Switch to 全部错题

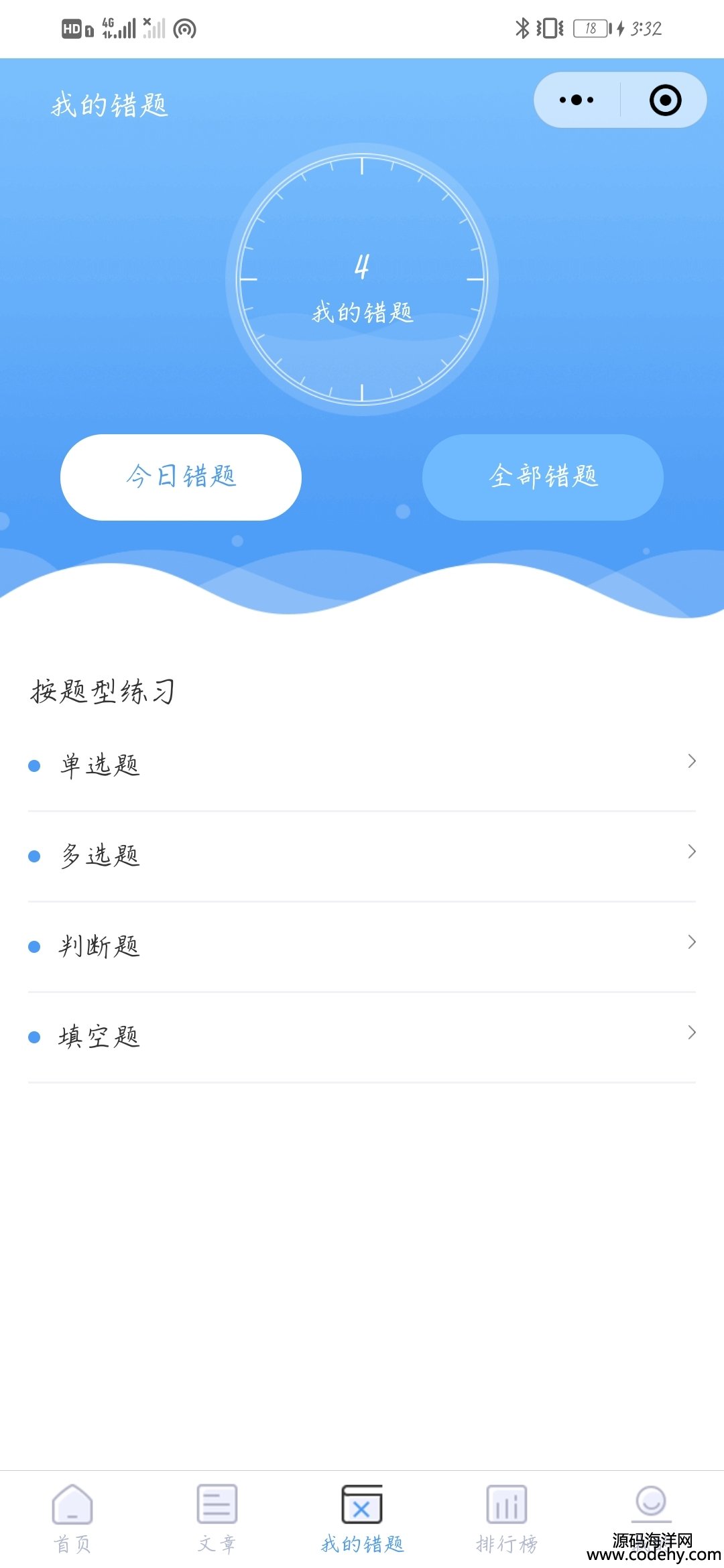543,477
